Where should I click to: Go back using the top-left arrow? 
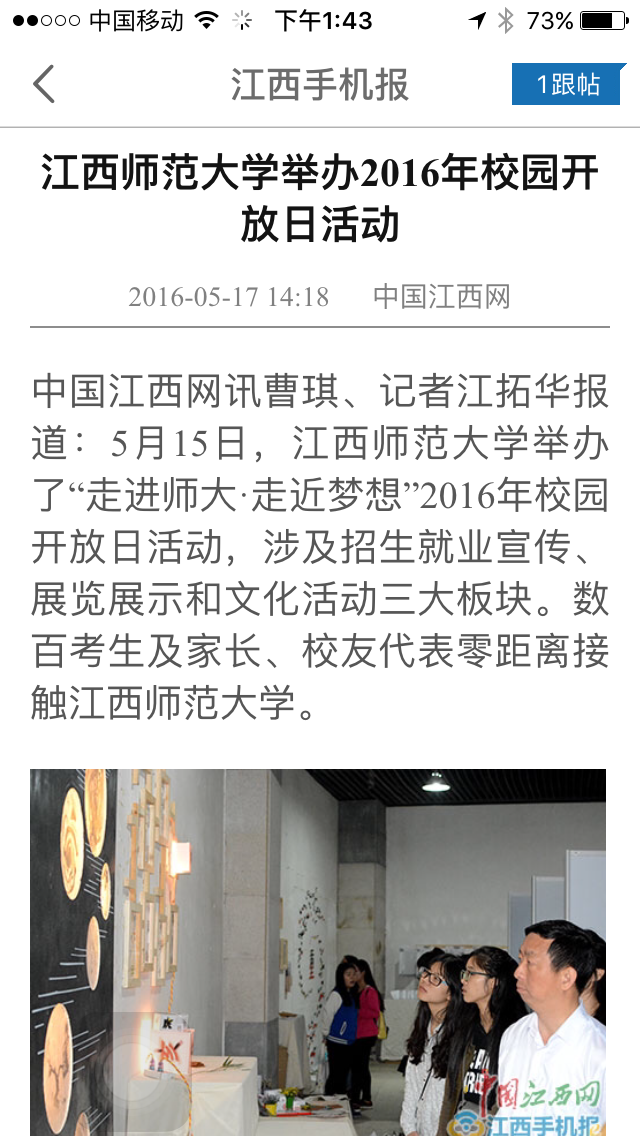[x=44, y=85]
